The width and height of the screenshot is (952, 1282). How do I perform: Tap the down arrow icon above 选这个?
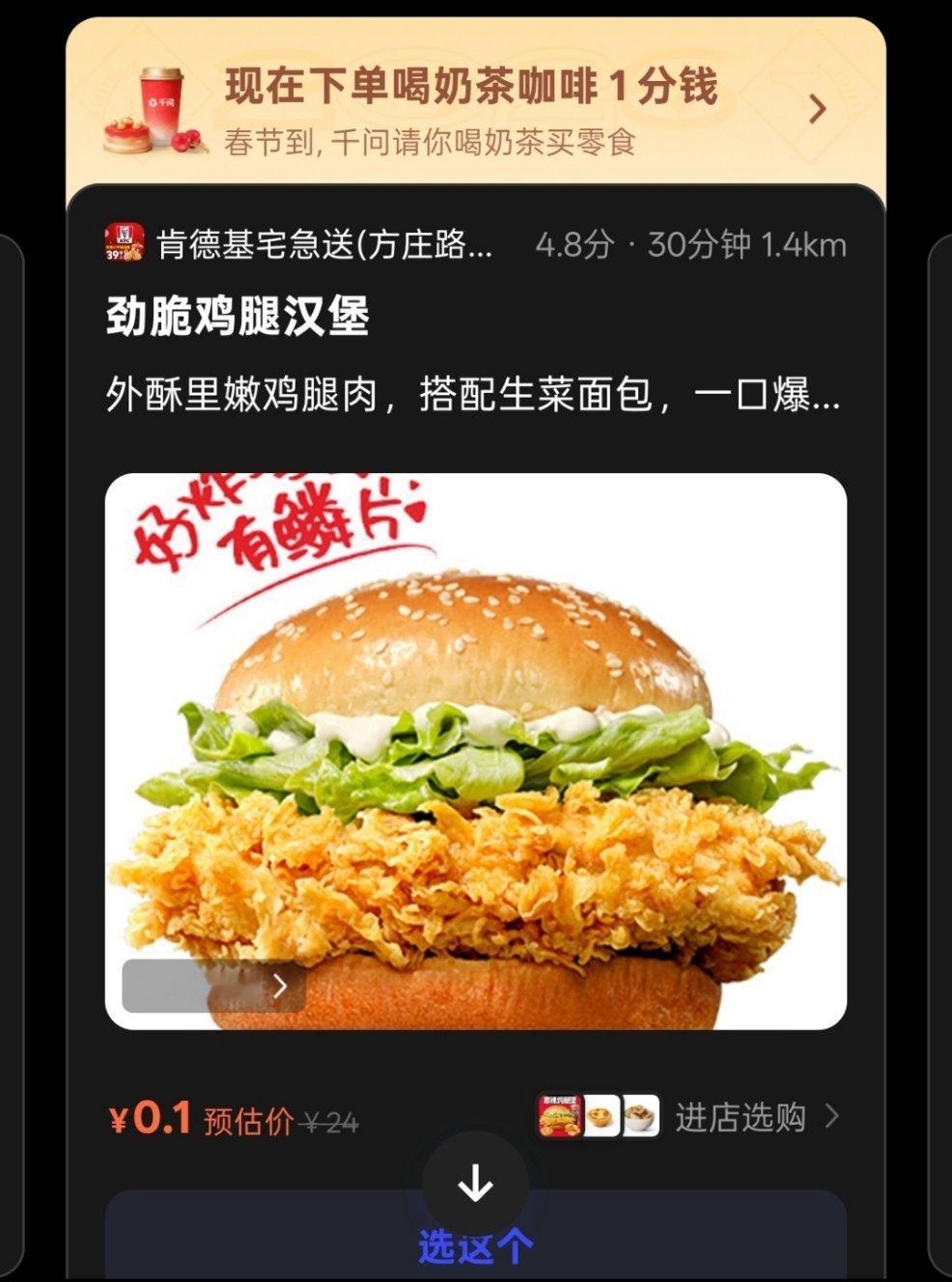pos(475,1180)
